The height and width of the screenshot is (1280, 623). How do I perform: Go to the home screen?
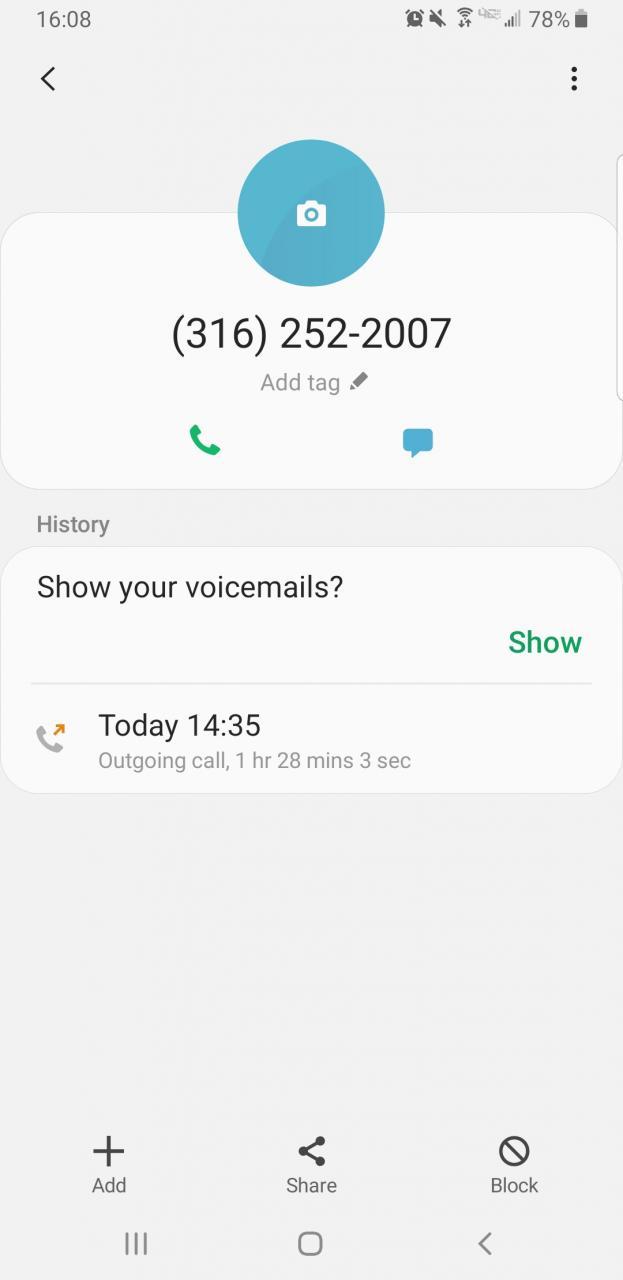311,1243
